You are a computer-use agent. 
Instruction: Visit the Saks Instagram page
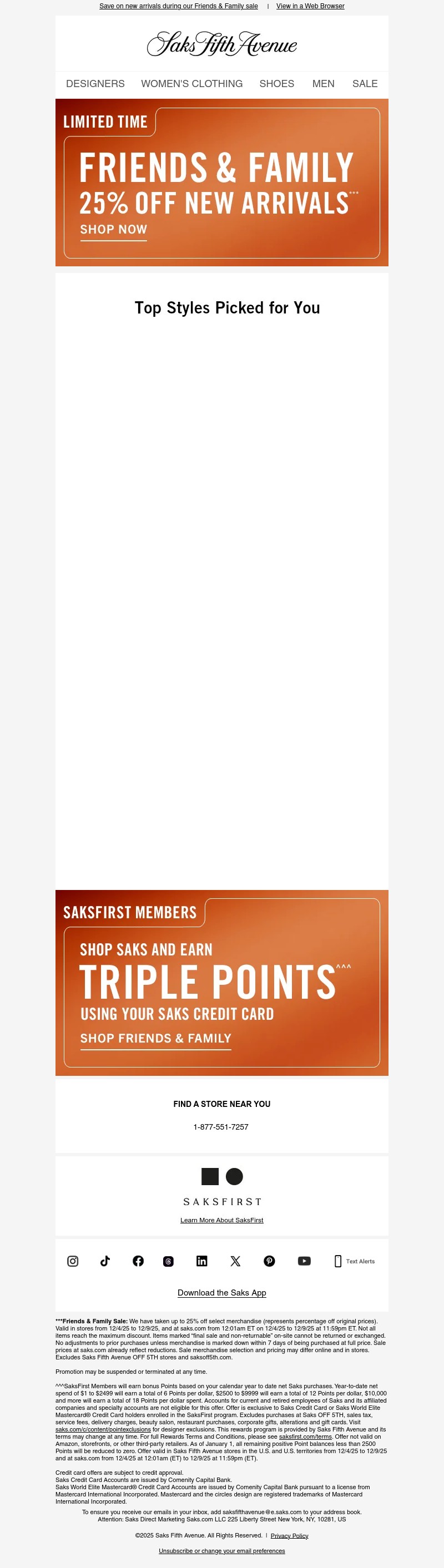[x=73, y=1261]
